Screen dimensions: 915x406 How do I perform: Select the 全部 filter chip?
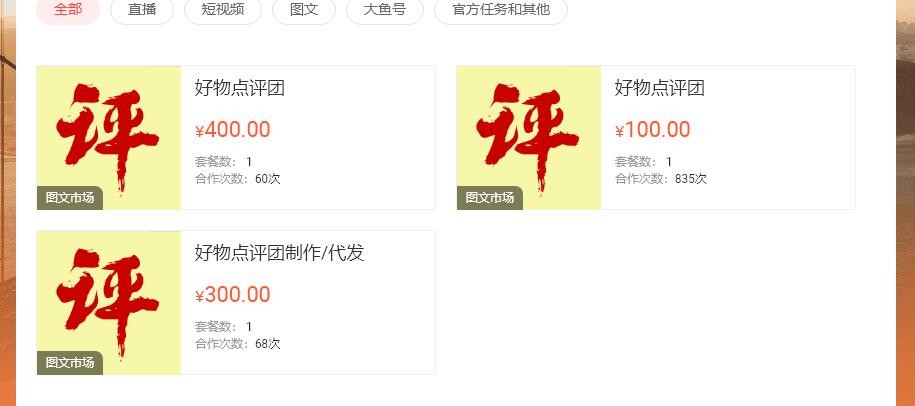68,10
